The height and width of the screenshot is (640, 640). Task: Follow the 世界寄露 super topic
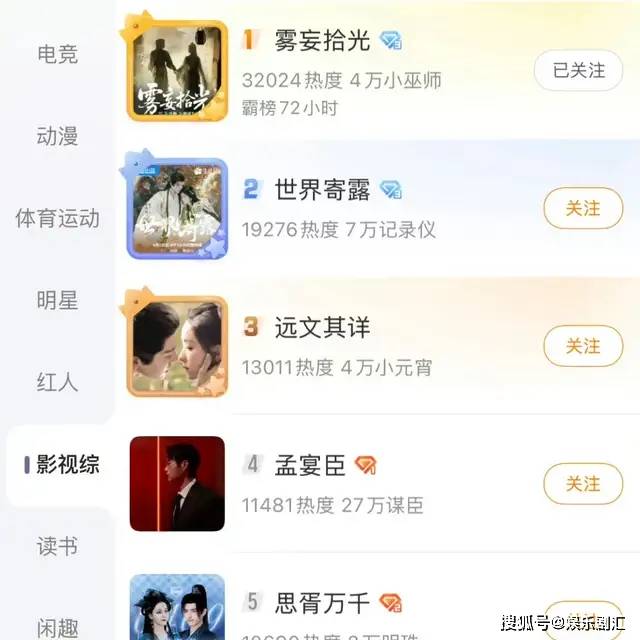582,208
